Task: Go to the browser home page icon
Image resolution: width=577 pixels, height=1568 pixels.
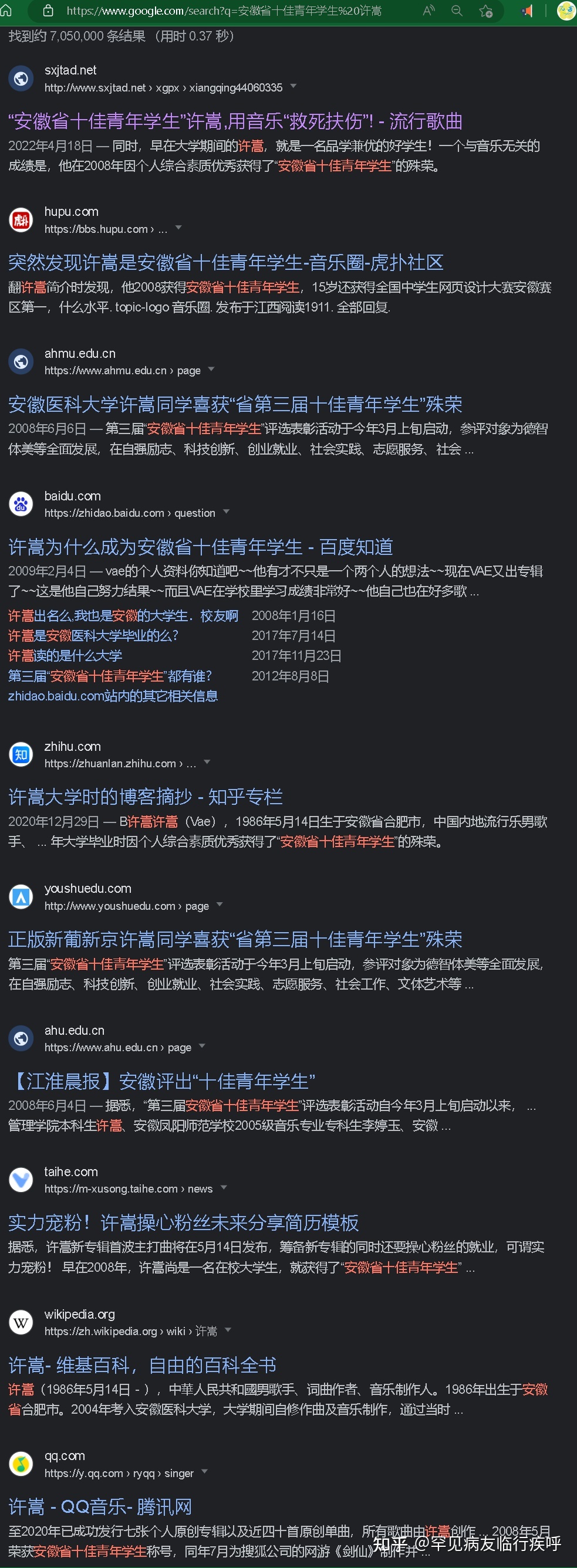Action: tap(6, 11)
